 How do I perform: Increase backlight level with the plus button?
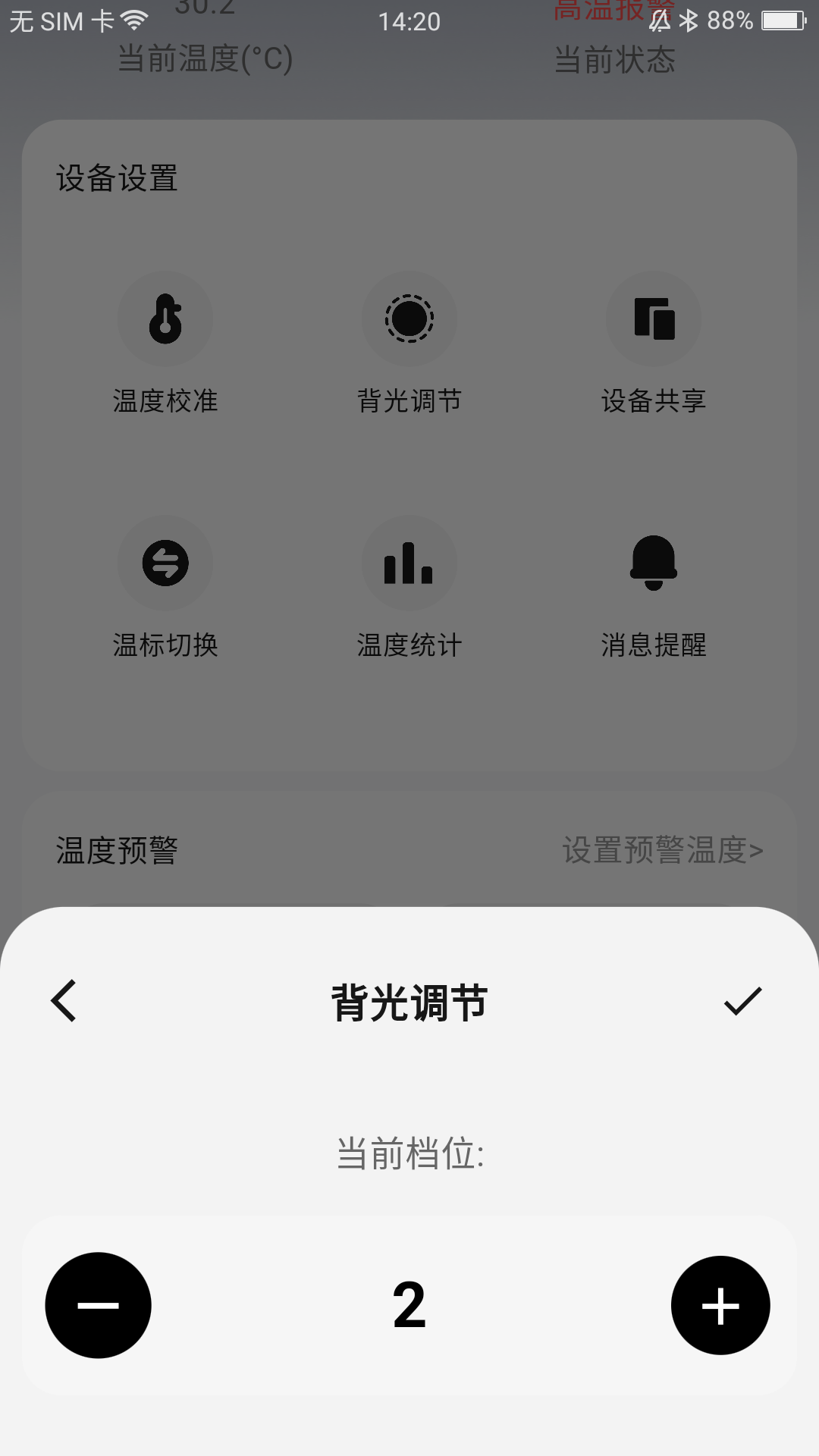[x=720, y=1304]
